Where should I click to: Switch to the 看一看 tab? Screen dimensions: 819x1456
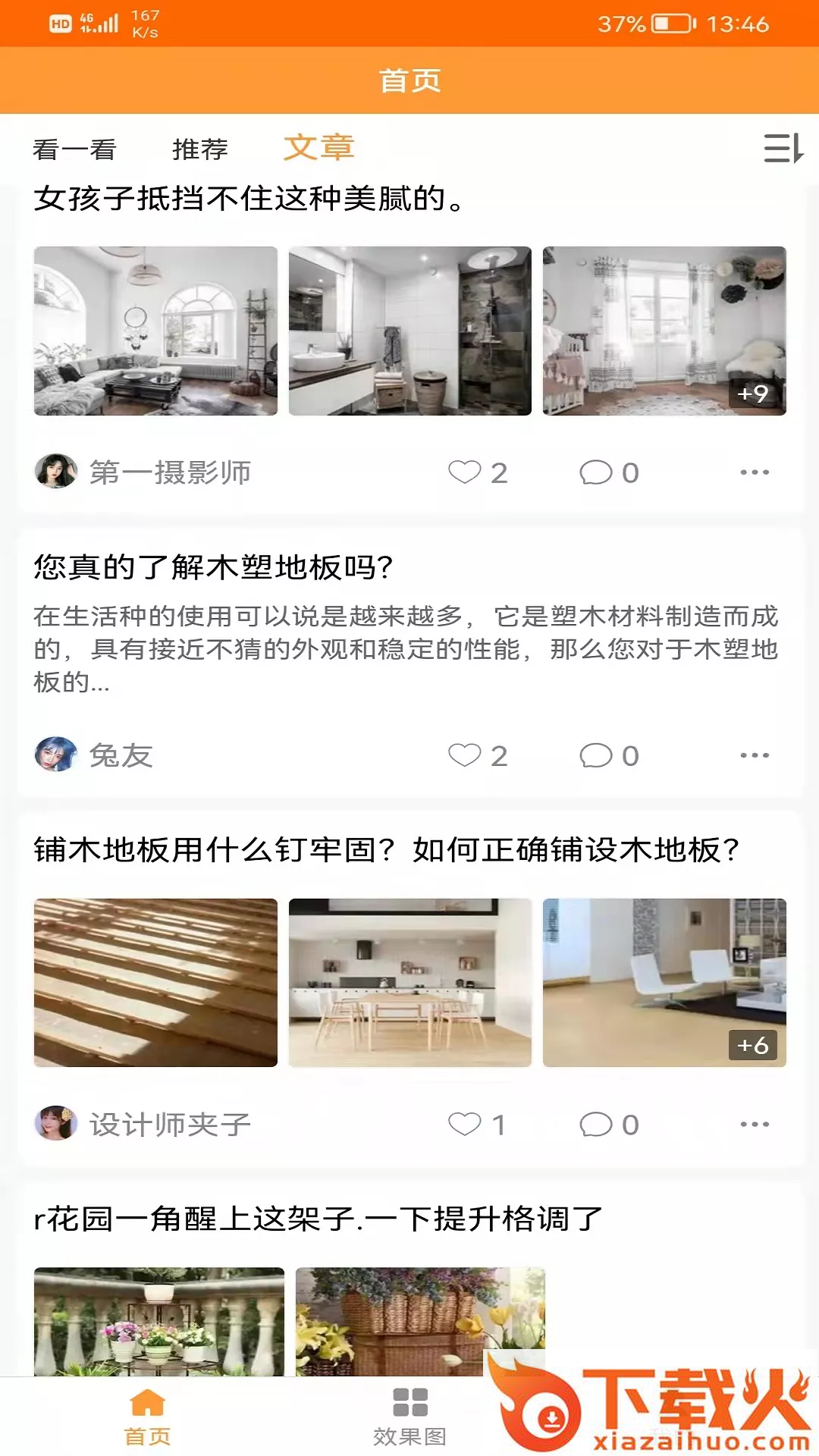[73, 149]
